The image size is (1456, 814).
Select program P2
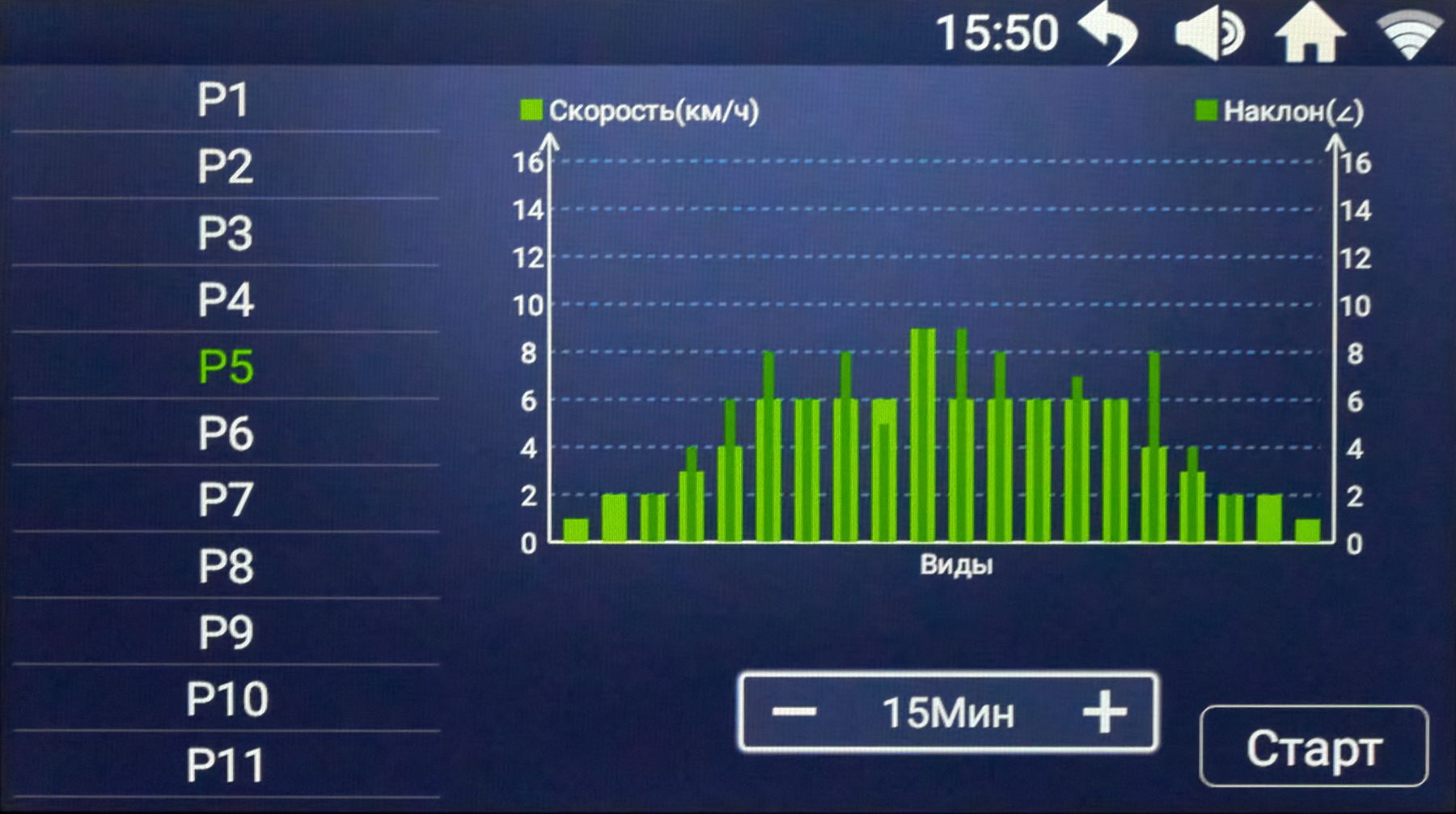(x=225, y=166)
